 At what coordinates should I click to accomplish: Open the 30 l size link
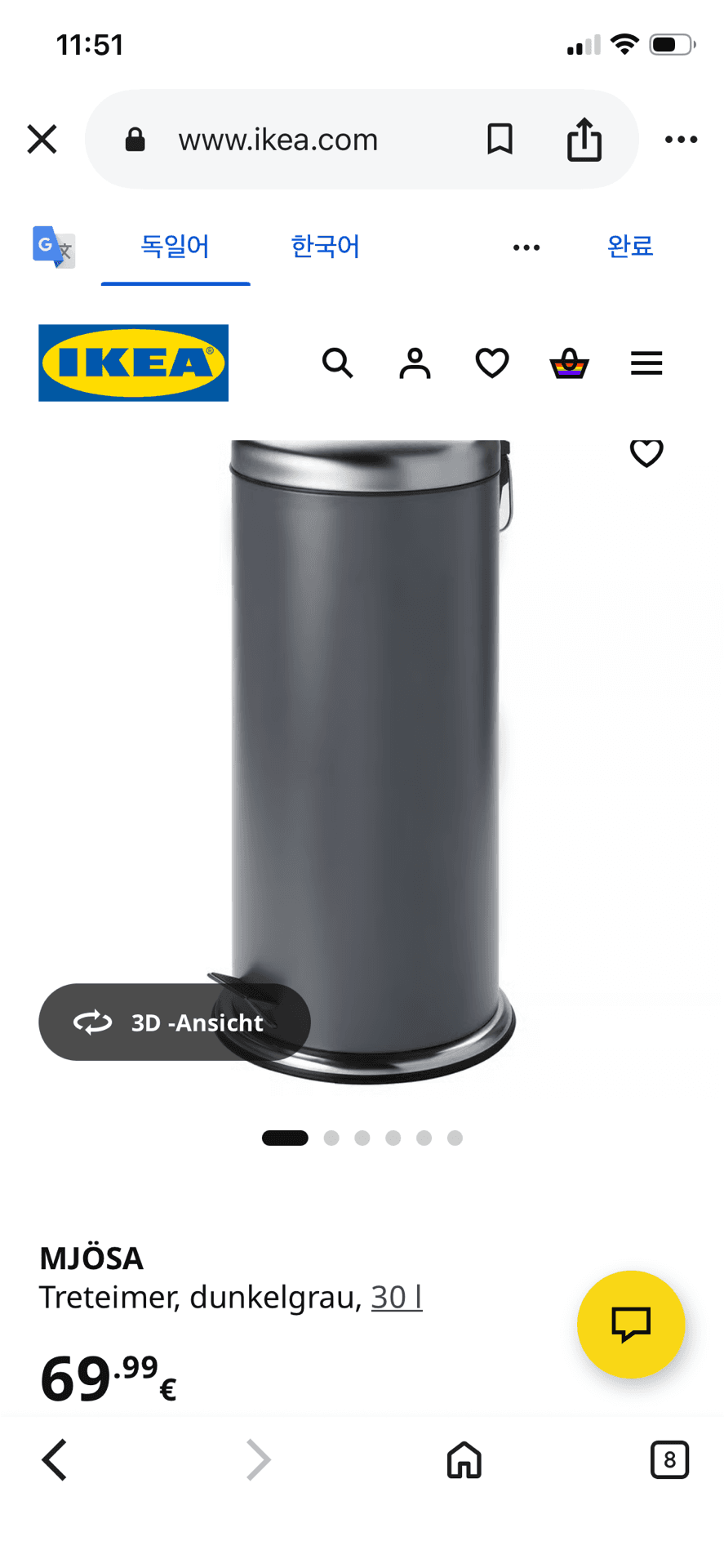pos(397,1297)
